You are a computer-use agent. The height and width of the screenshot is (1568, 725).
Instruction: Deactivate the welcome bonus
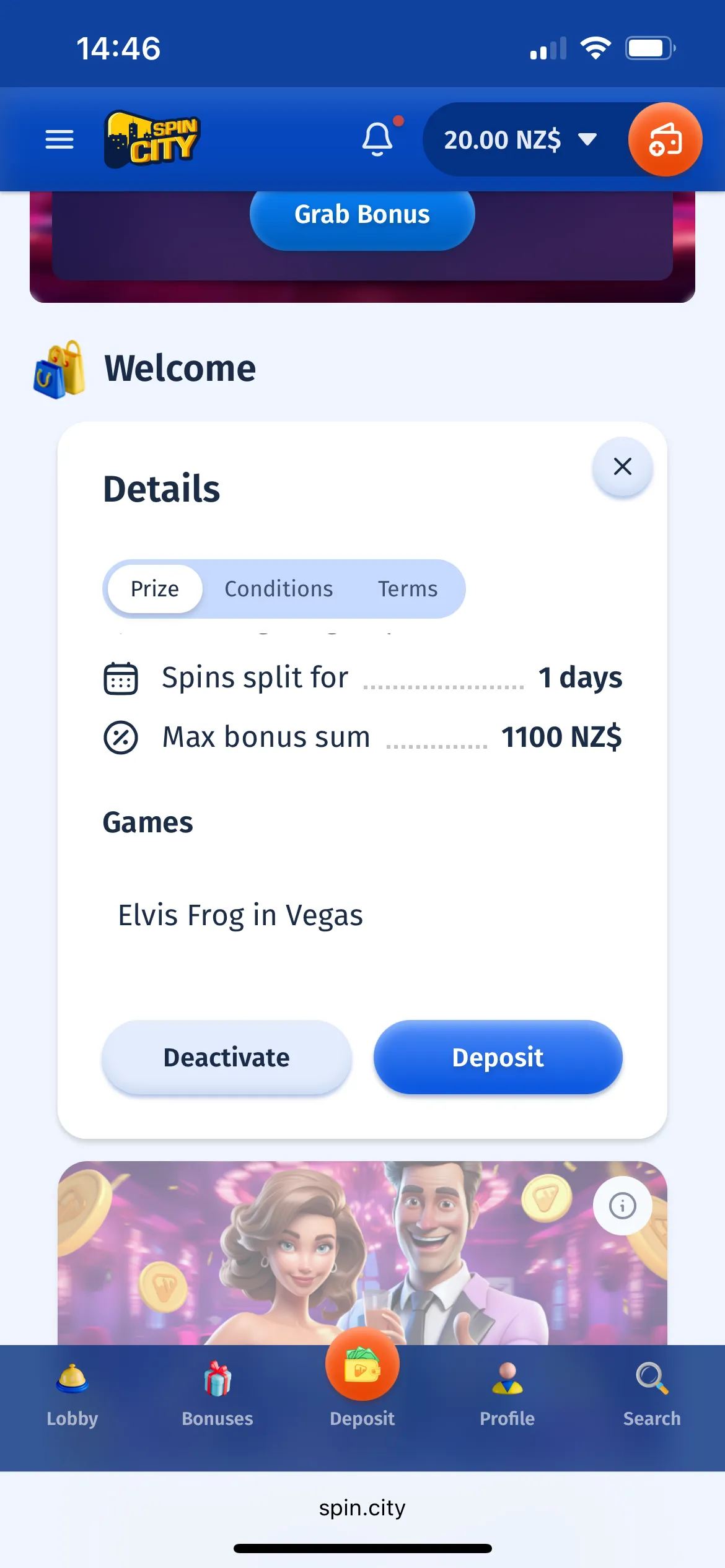pyautogui.click(x=227, y=1057)
